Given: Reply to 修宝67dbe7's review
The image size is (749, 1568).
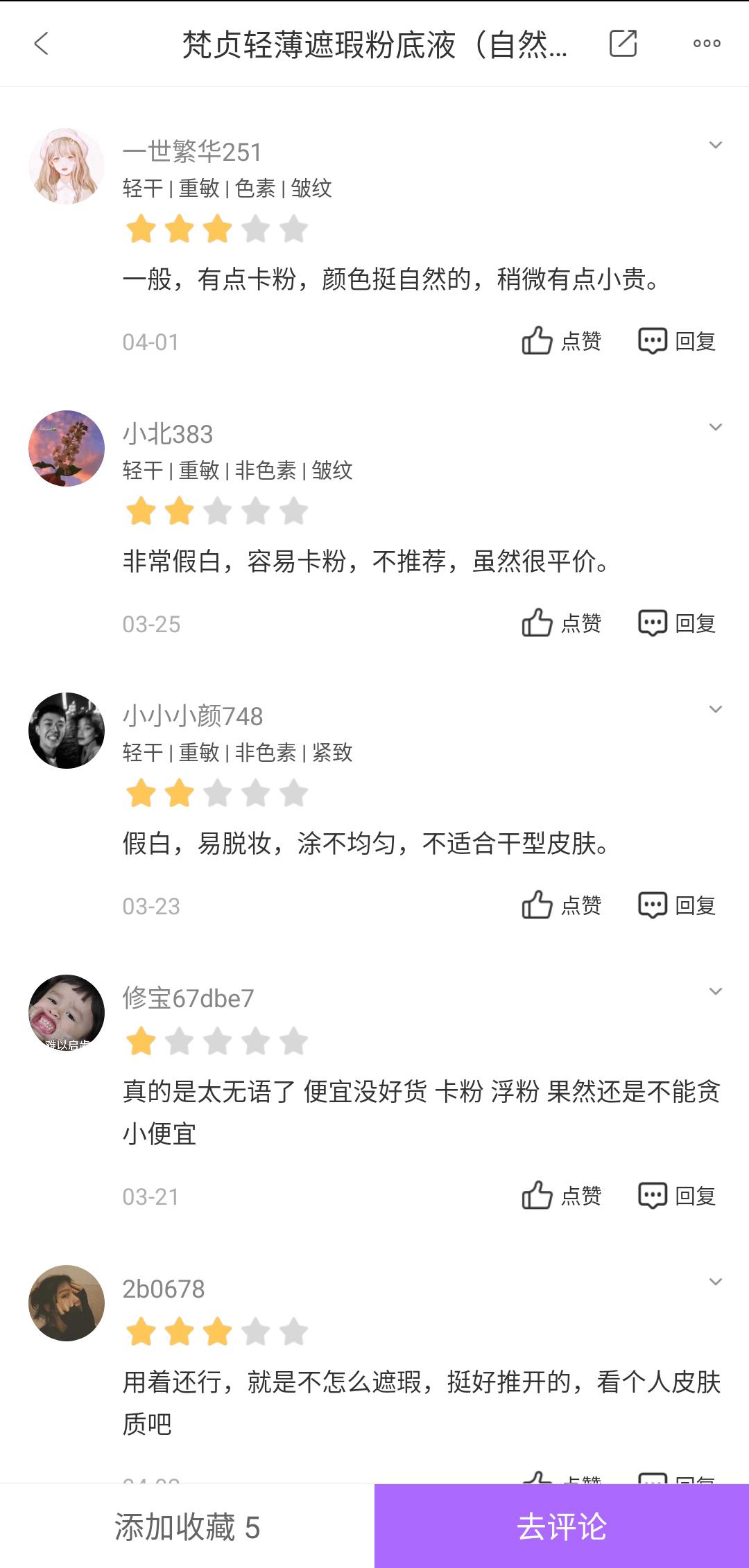Looking at the screenshot, I should (677, 1196).
